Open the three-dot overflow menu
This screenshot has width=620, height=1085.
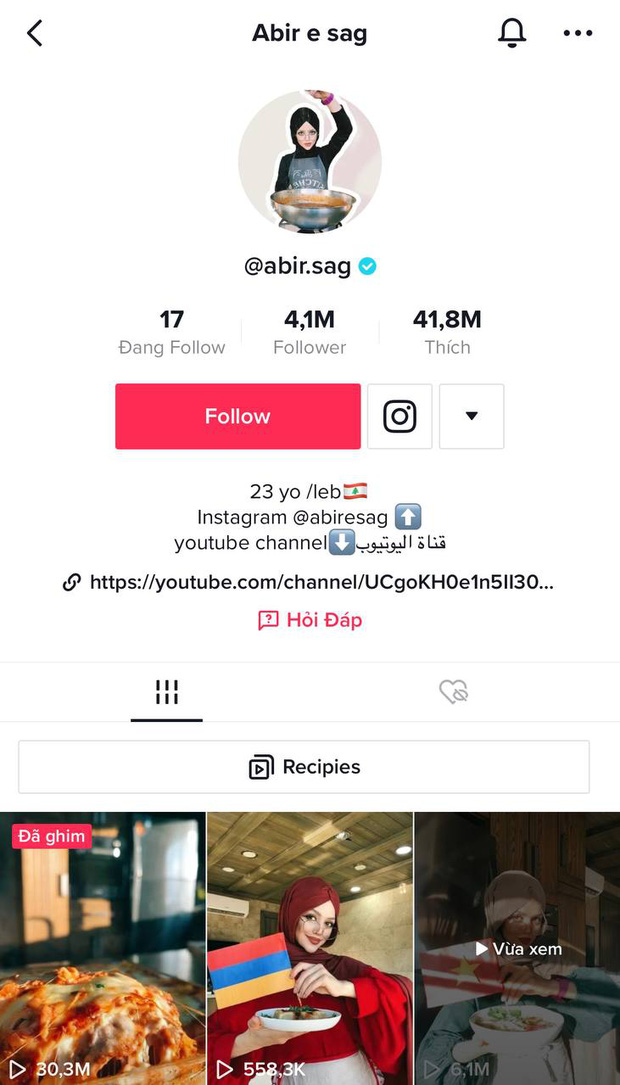pos(578,33)
